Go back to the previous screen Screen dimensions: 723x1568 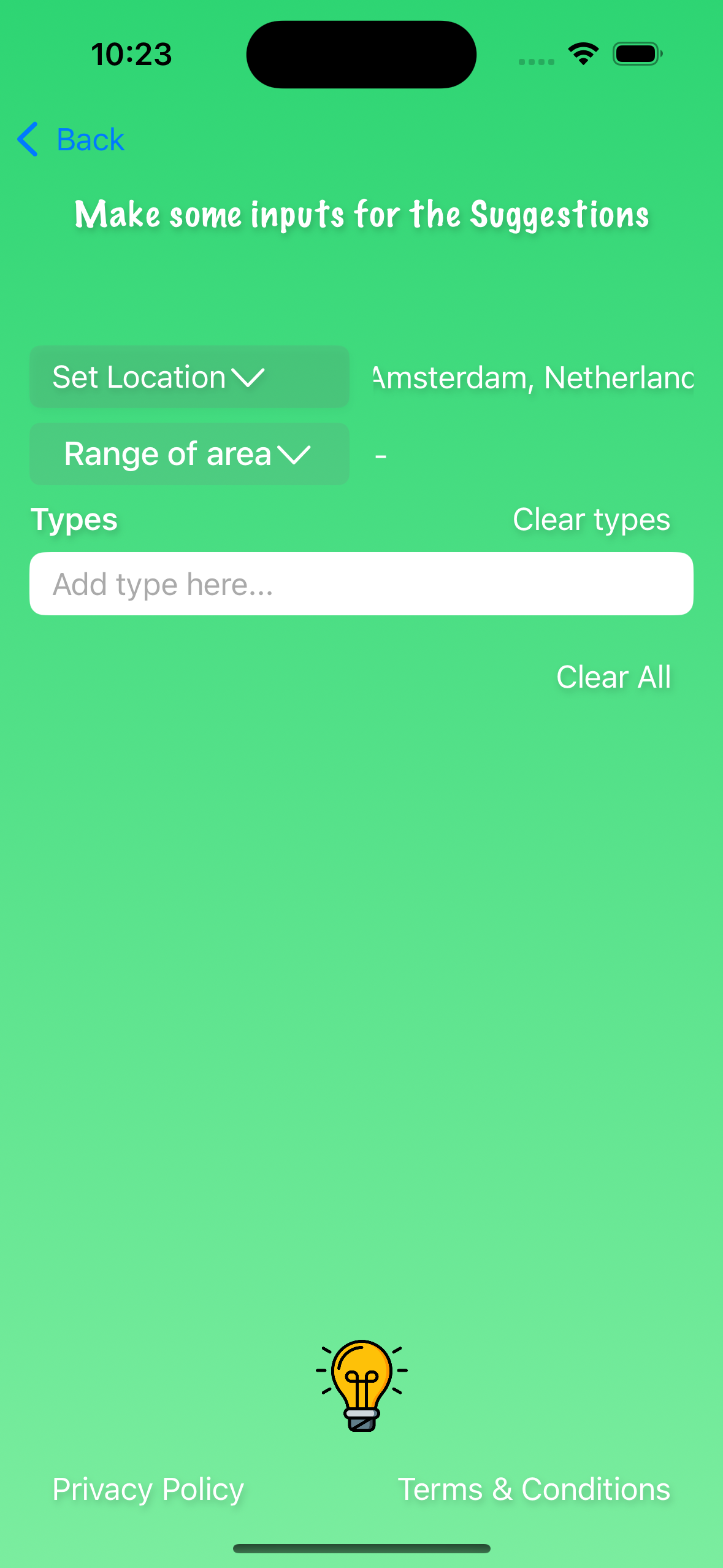pos(71,140)
